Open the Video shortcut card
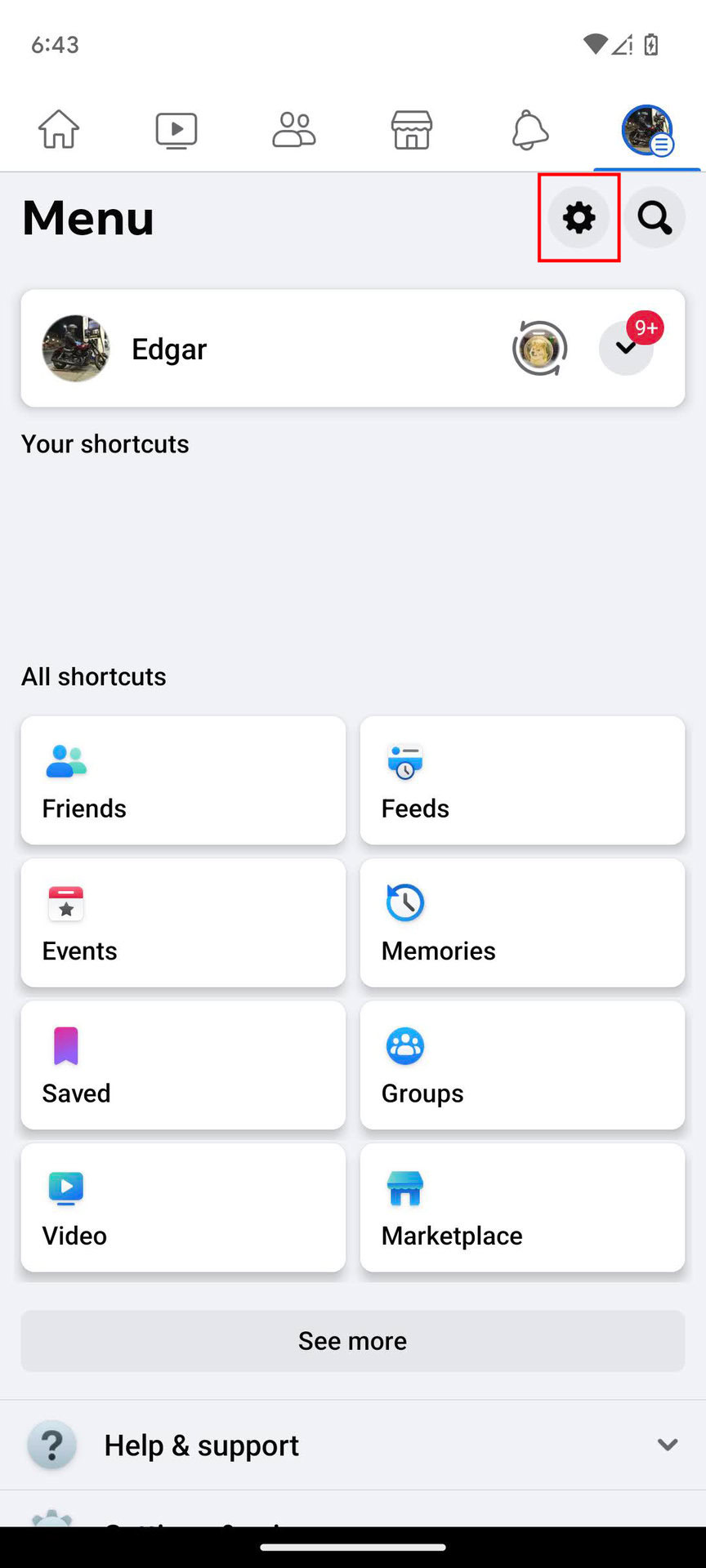 click(183, 1208)
